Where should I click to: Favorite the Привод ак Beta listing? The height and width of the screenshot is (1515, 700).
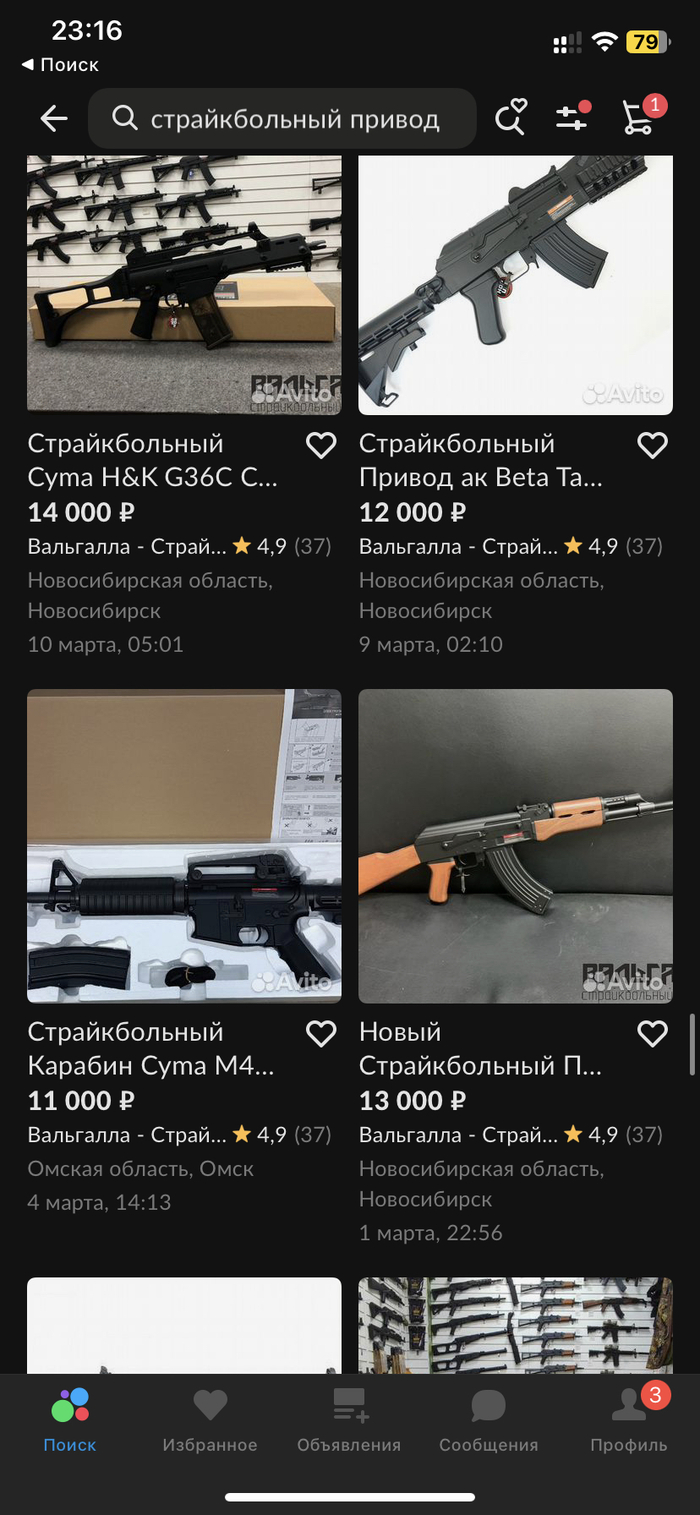click(652, 445)
